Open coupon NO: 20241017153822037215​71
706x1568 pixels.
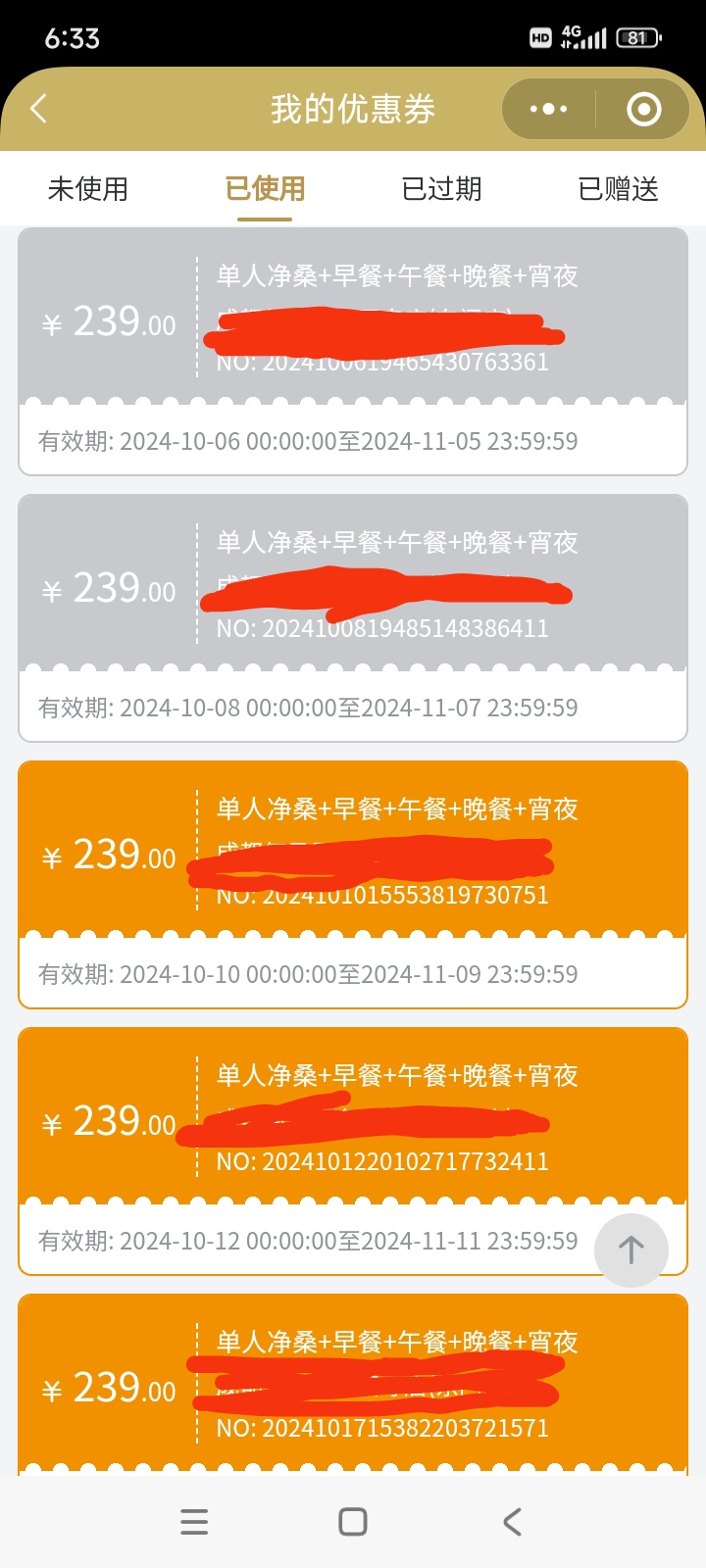(353, 1384)
